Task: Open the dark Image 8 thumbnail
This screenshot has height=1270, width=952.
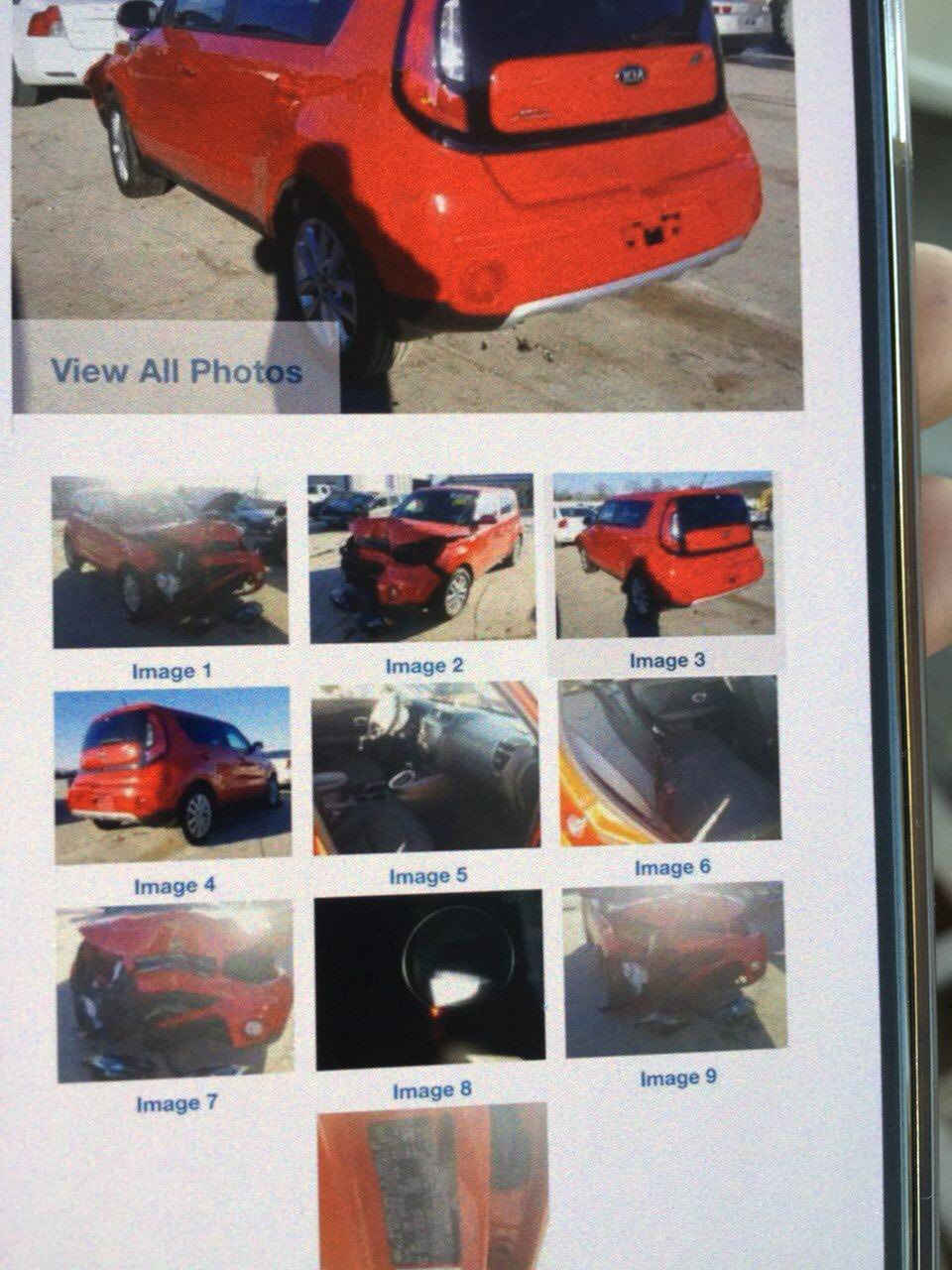Action: coord(429,979)
